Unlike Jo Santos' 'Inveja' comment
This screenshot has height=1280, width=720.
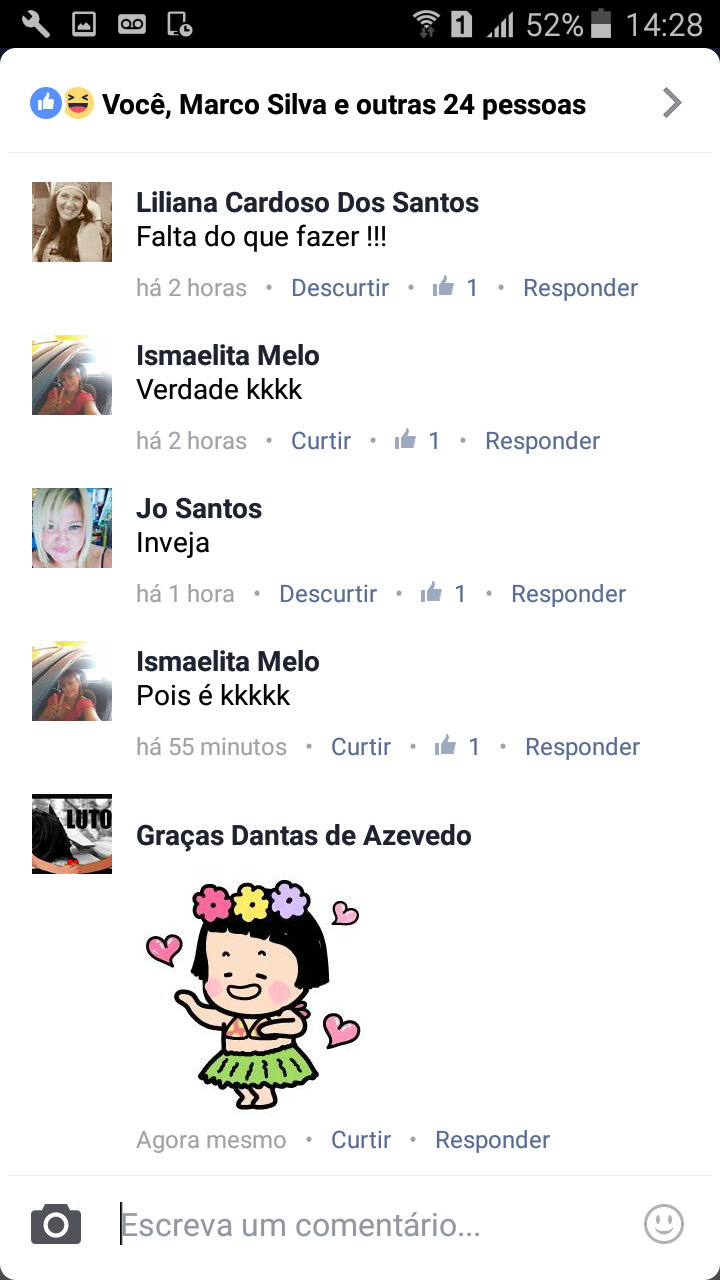328,594
